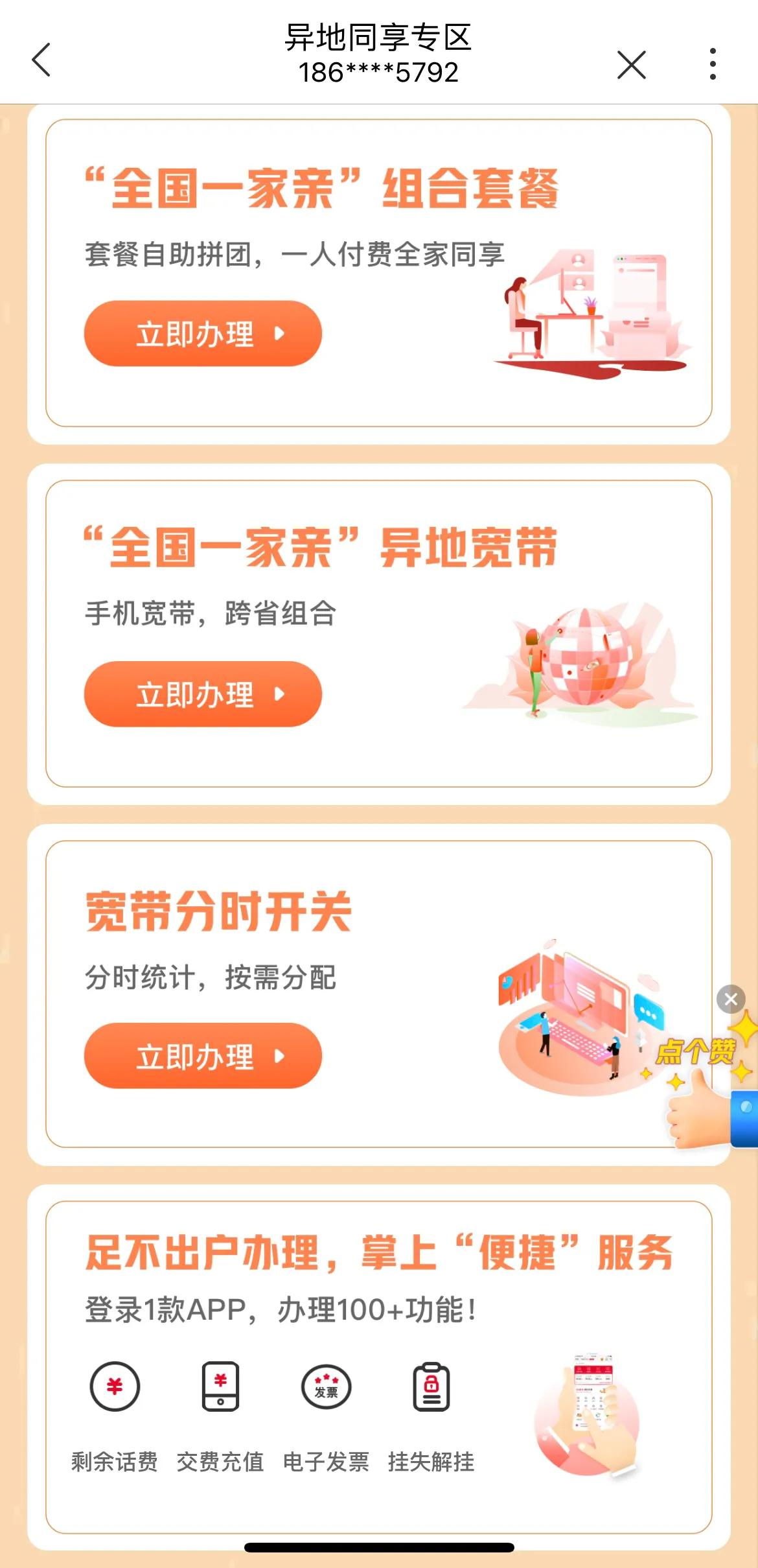The height and width of the screenshot is (1568, 758).
Task: Check 剩余话费 balance
Action: pyautogui.click(x=115, y=1413)
